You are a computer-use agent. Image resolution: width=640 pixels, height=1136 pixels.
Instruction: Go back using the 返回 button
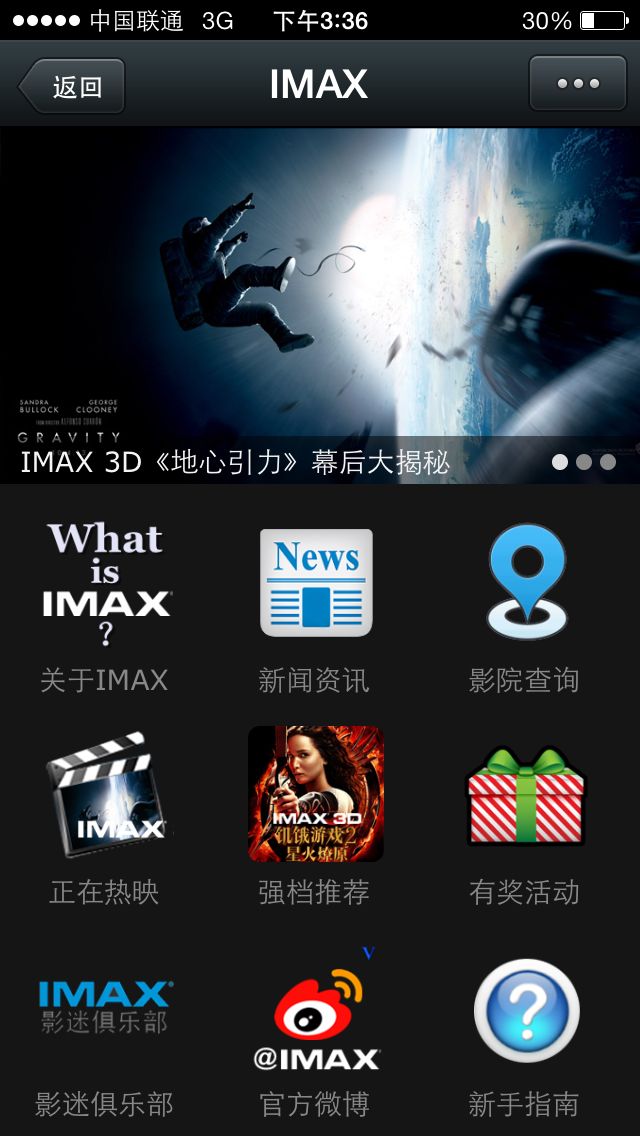73,86
